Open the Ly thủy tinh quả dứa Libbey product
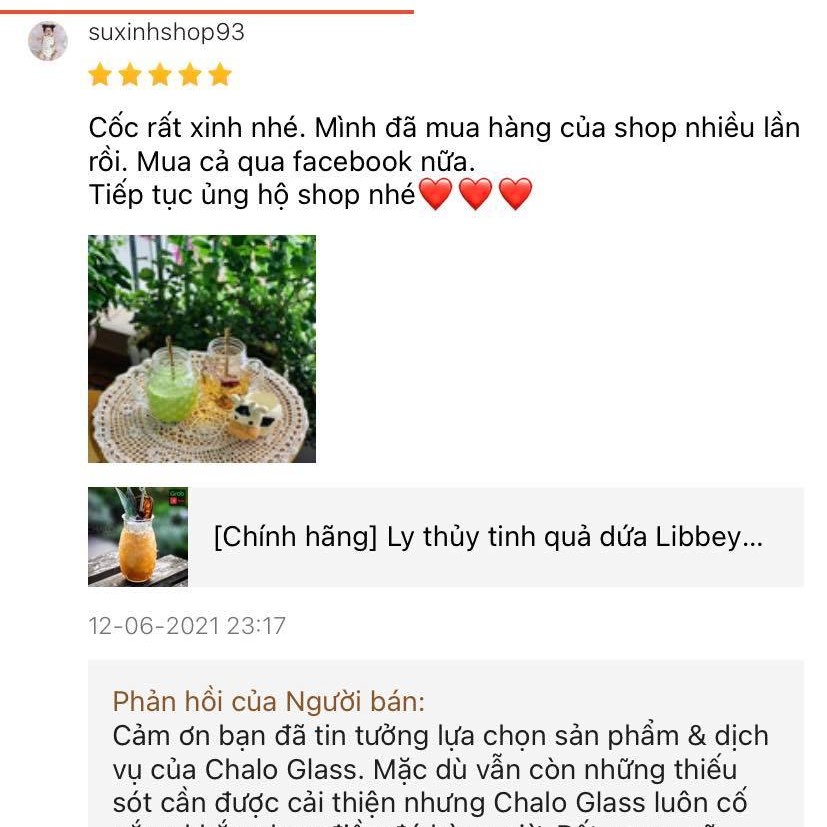Image resolution: width=827 pixels, height=827 pixels. 488,537
